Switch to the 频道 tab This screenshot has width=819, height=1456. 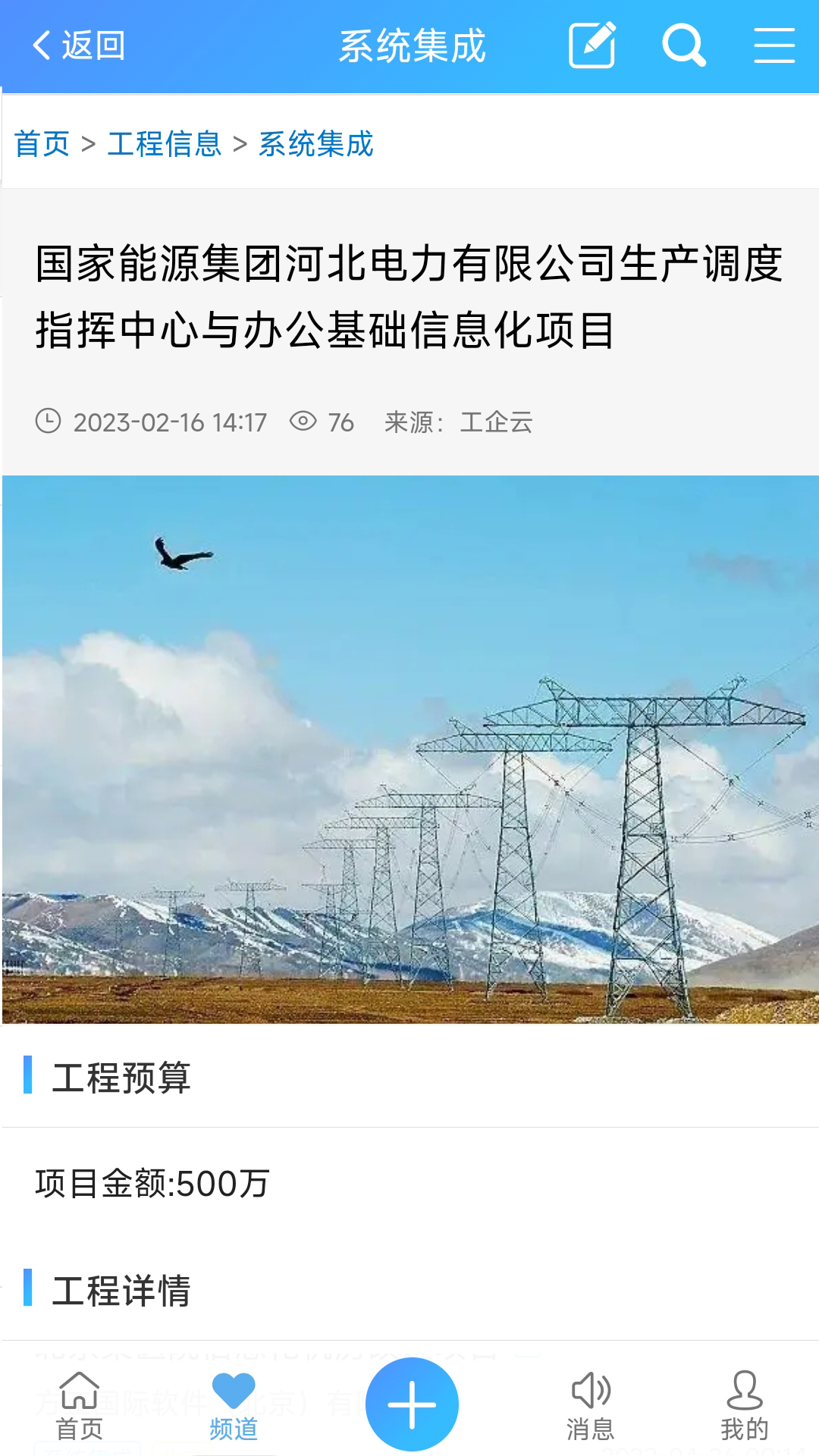pyautogui.click(x=234, y=1407)
